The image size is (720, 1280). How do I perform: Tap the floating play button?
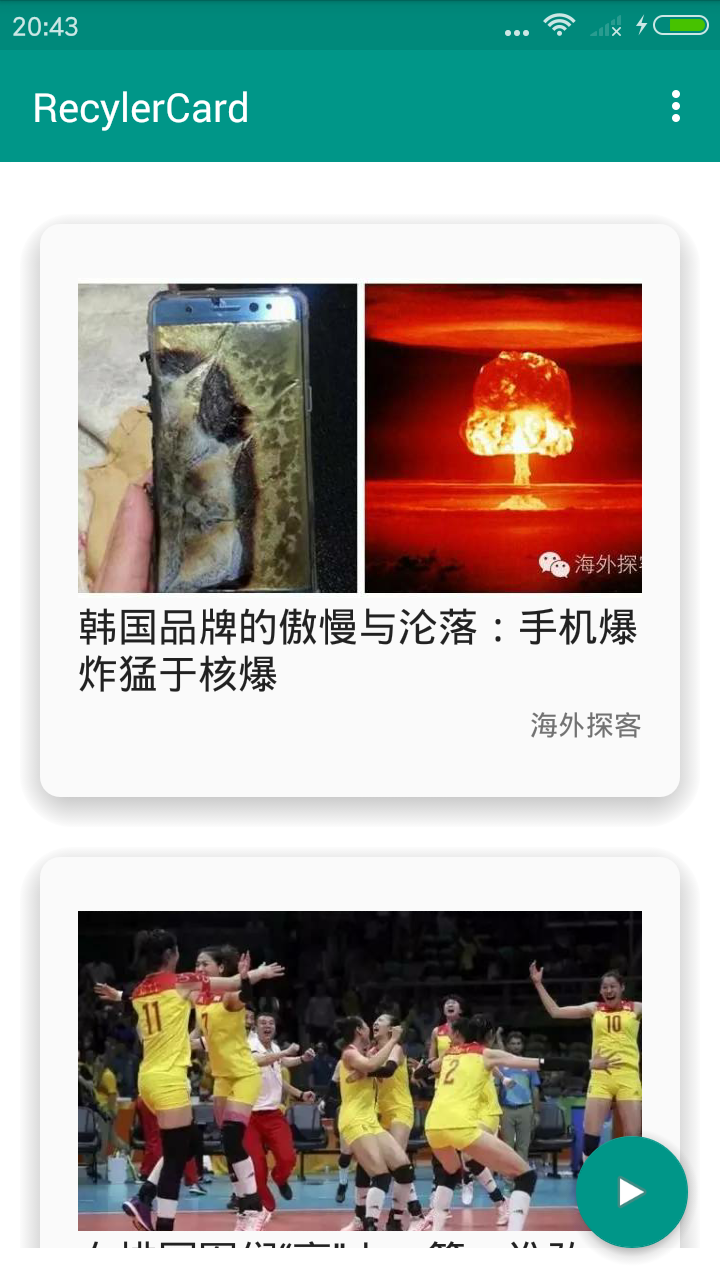tap(631, 1191)
